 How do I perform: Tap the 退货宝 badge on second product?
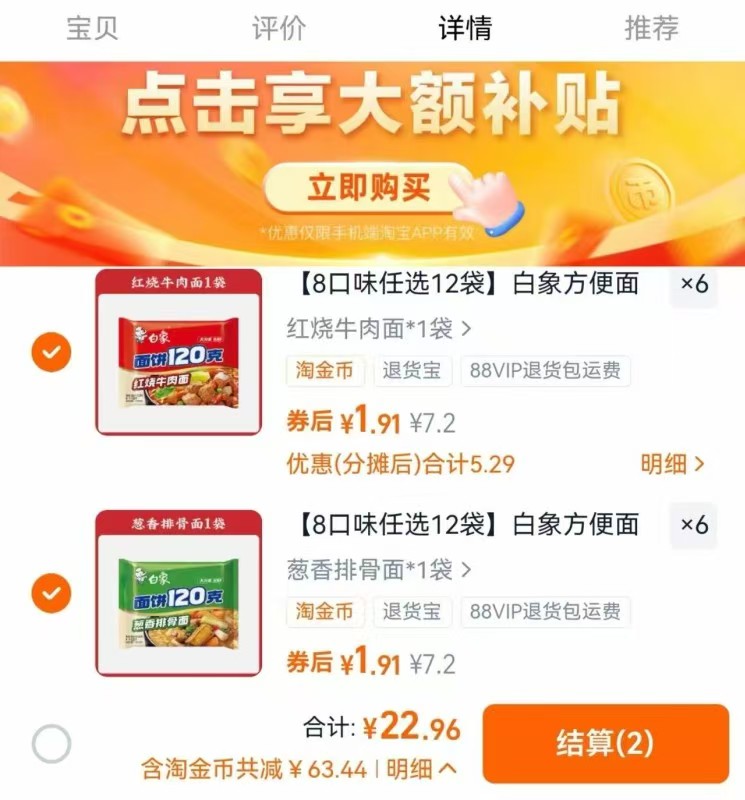click(x=413, y=612)
